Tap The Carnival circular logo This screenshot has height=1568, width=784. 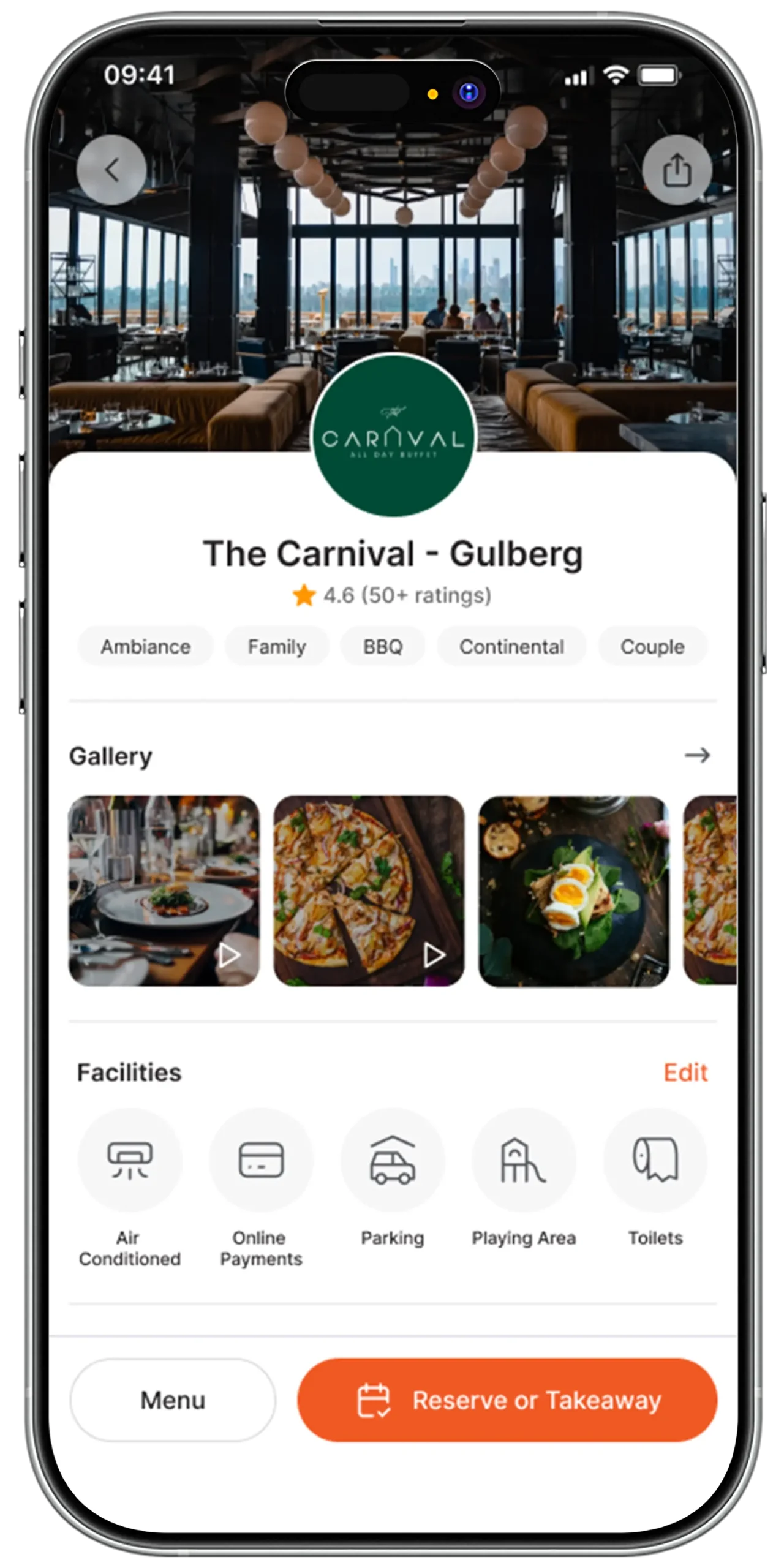pos(393,436)
